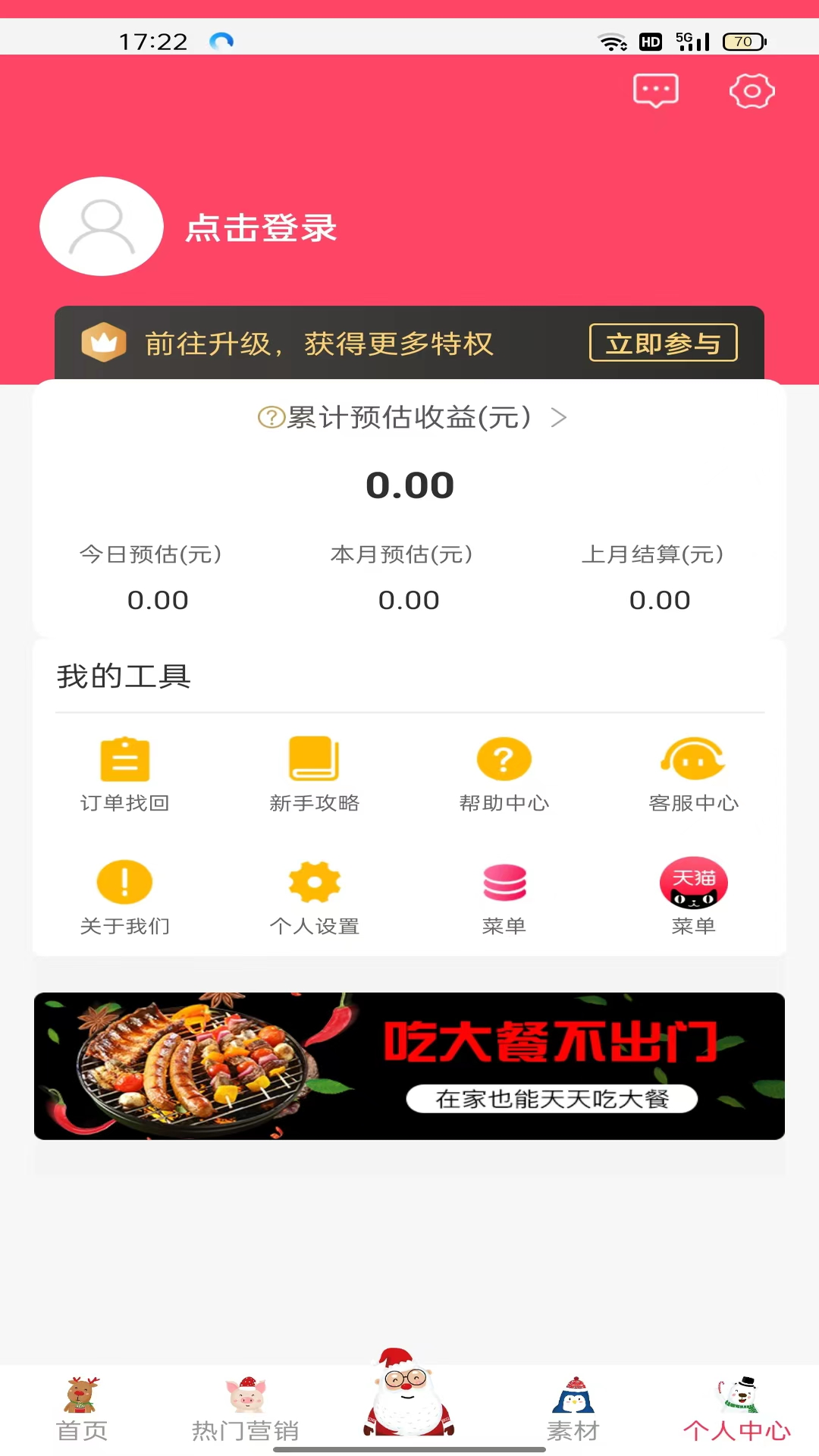The width and height of the screenshot is (819, 1456).
Task: Open the 吃大餐不出门 banner advertisement
Action: 409,1065
